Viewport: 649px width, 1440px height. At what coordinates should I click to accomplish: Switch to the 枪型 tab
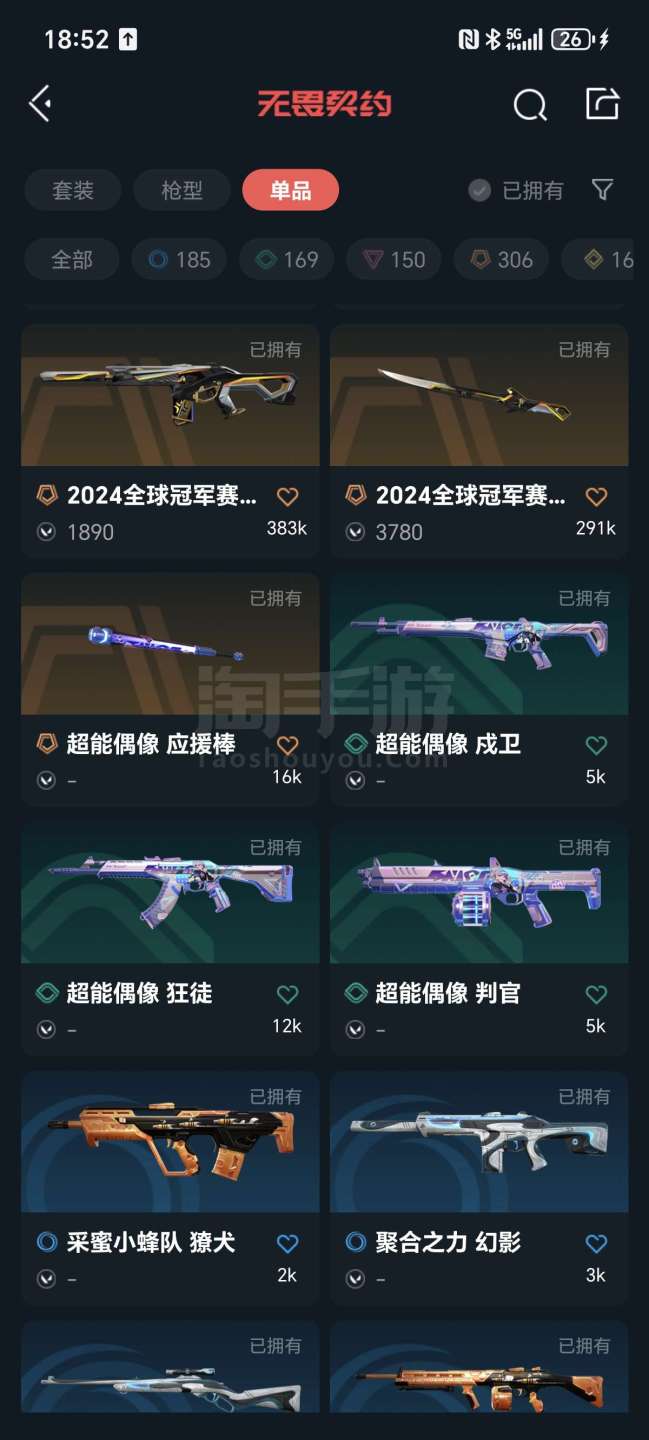point(182,190)
